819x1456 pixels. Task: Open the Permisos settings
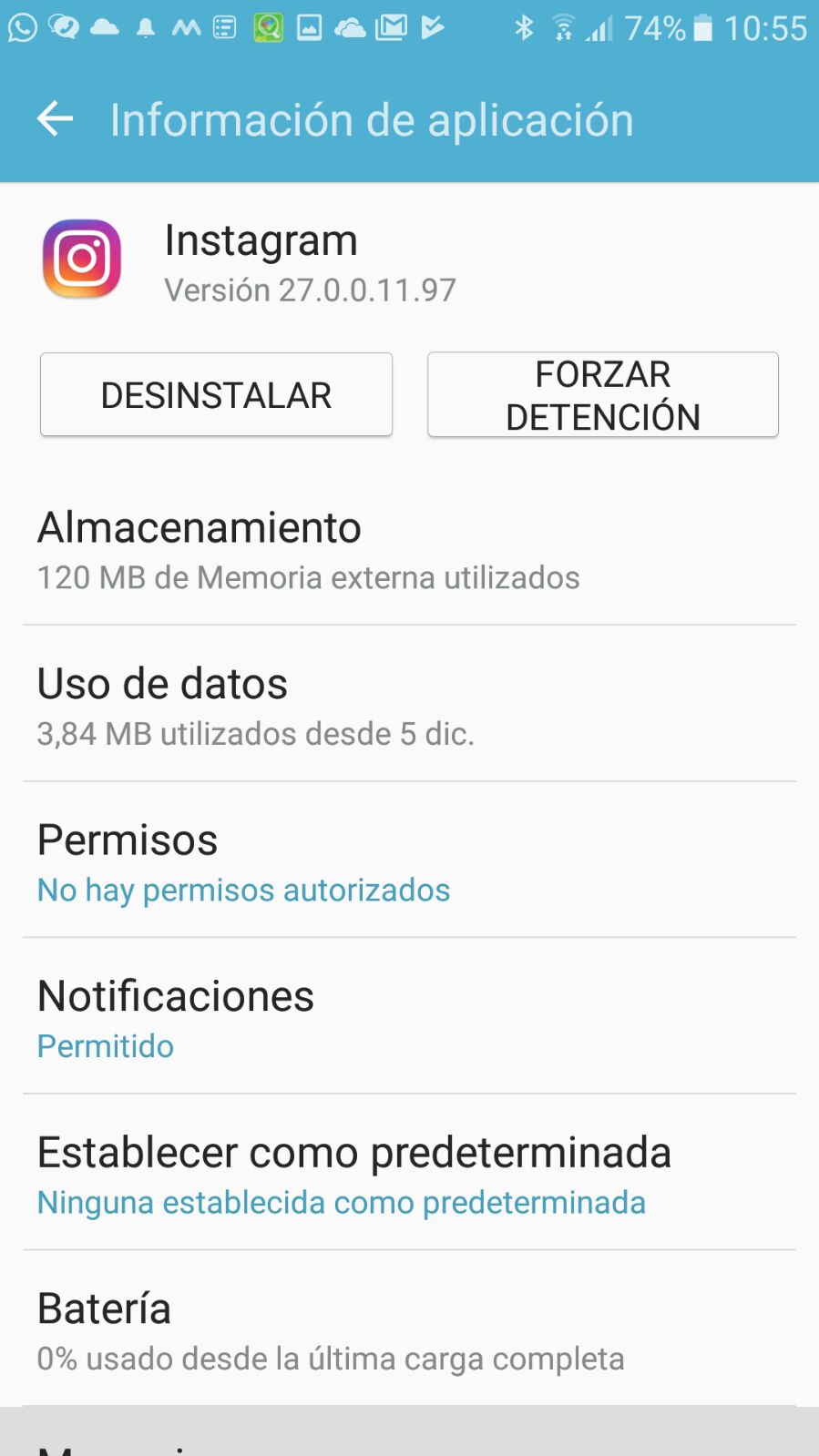[x=409, y=862]
